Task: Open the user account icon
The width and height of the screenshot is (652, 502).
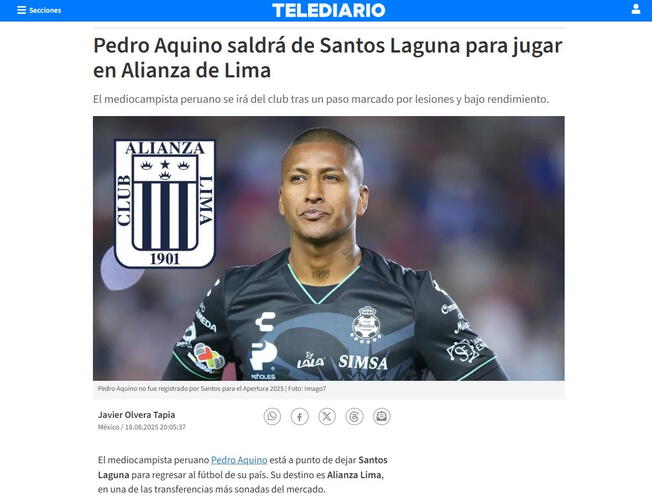Action: click(x=635, y=9)
